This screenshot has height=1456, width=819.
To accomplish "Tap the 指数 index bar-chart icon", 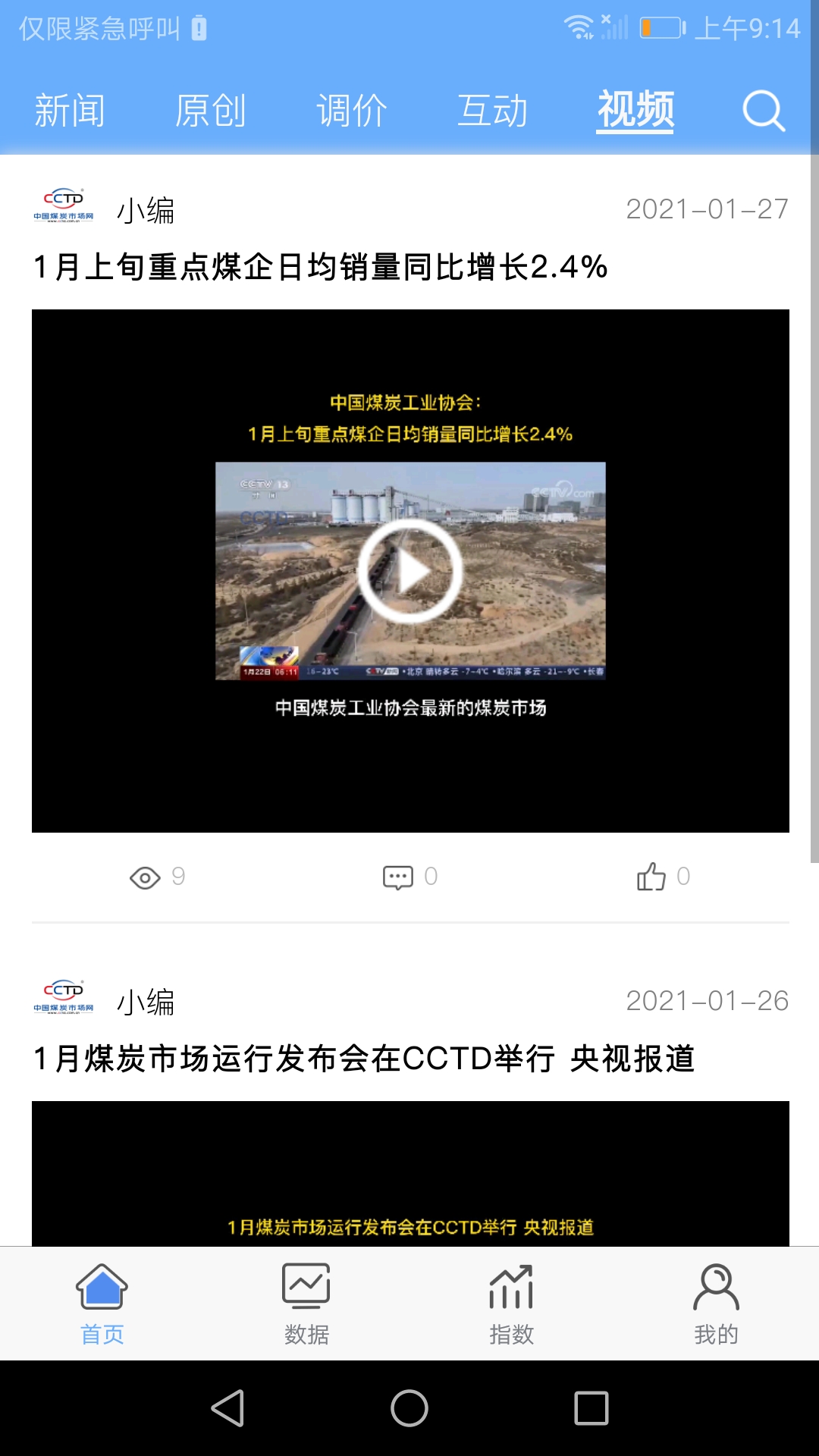I will [510, 1297].
